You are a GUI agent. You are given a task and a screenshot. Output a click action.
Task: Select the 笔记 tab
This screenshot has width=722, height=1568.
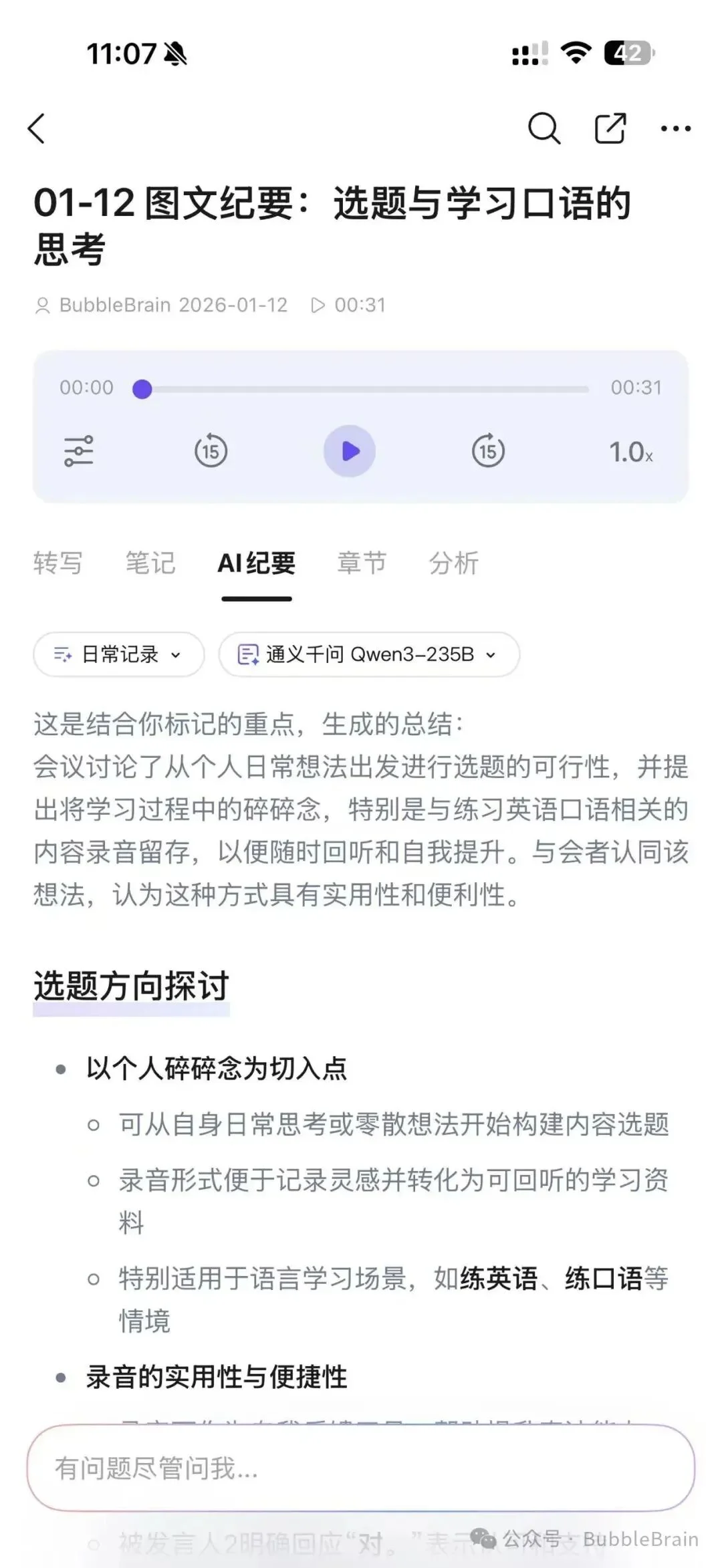coord(149,563)
